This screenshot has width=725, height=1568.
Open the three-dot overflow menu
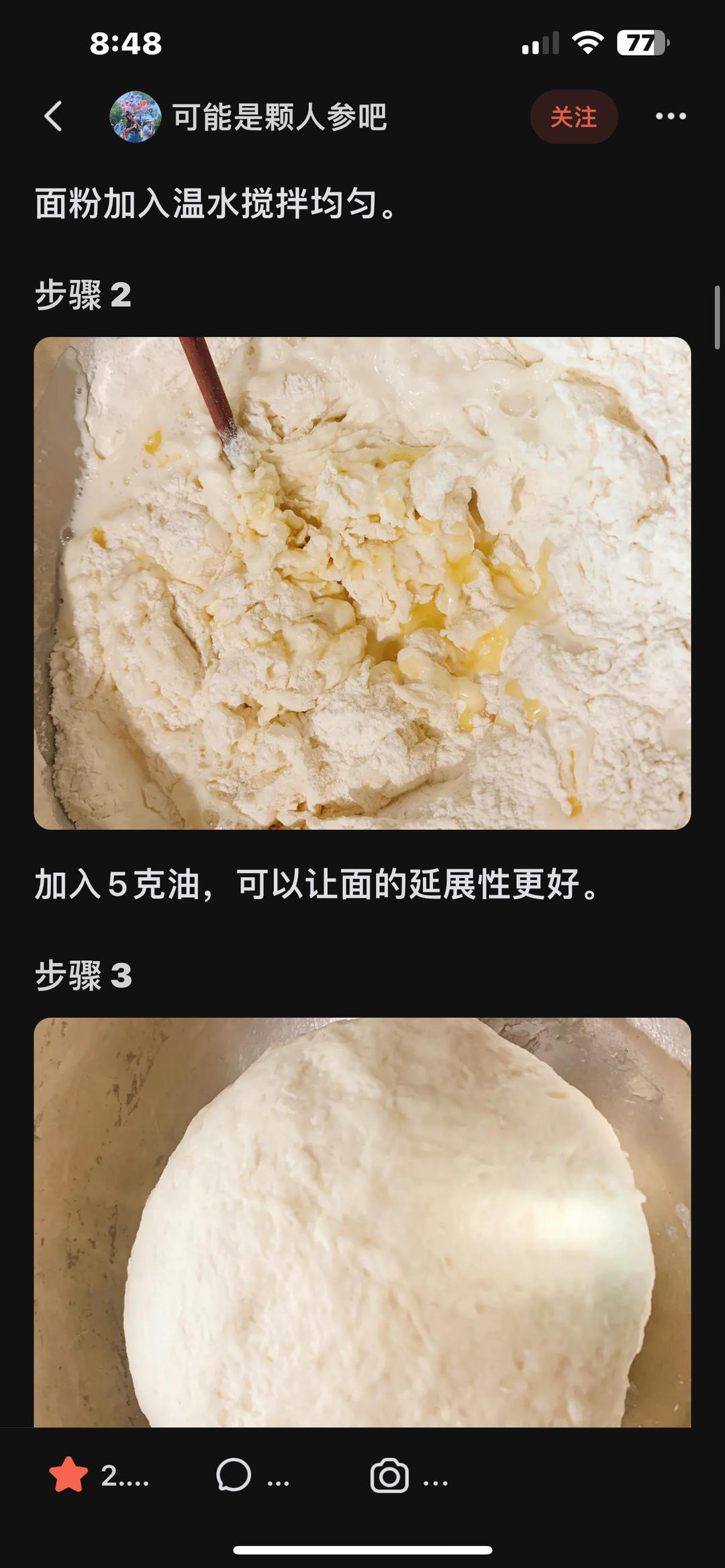click(x=670, y=117)
